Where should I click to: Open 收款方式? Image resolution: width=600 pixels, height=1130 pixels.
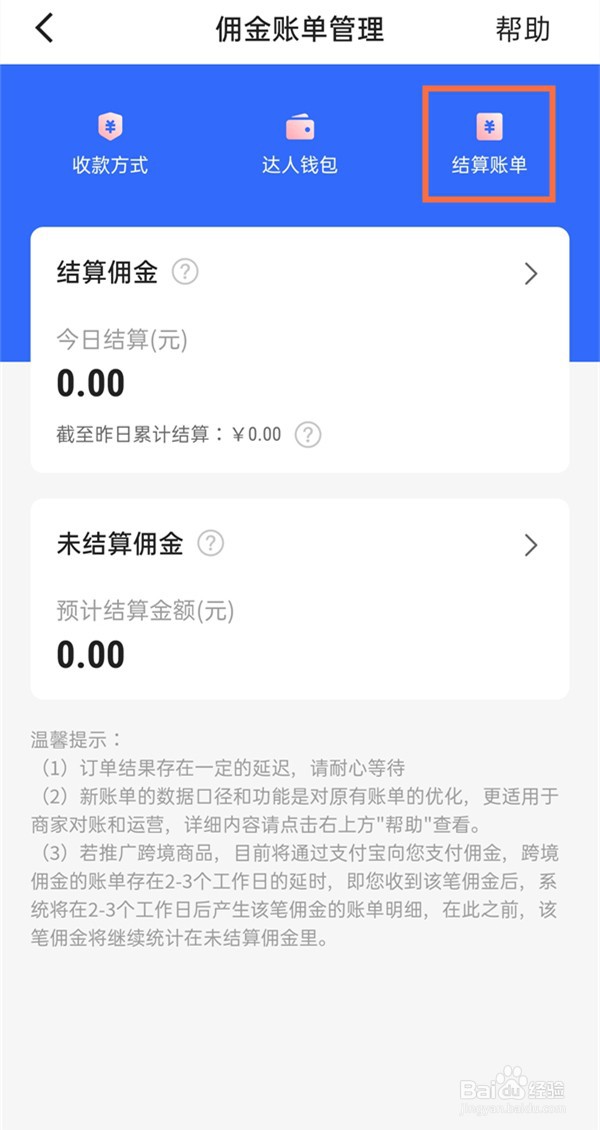[x=110, y=144]
